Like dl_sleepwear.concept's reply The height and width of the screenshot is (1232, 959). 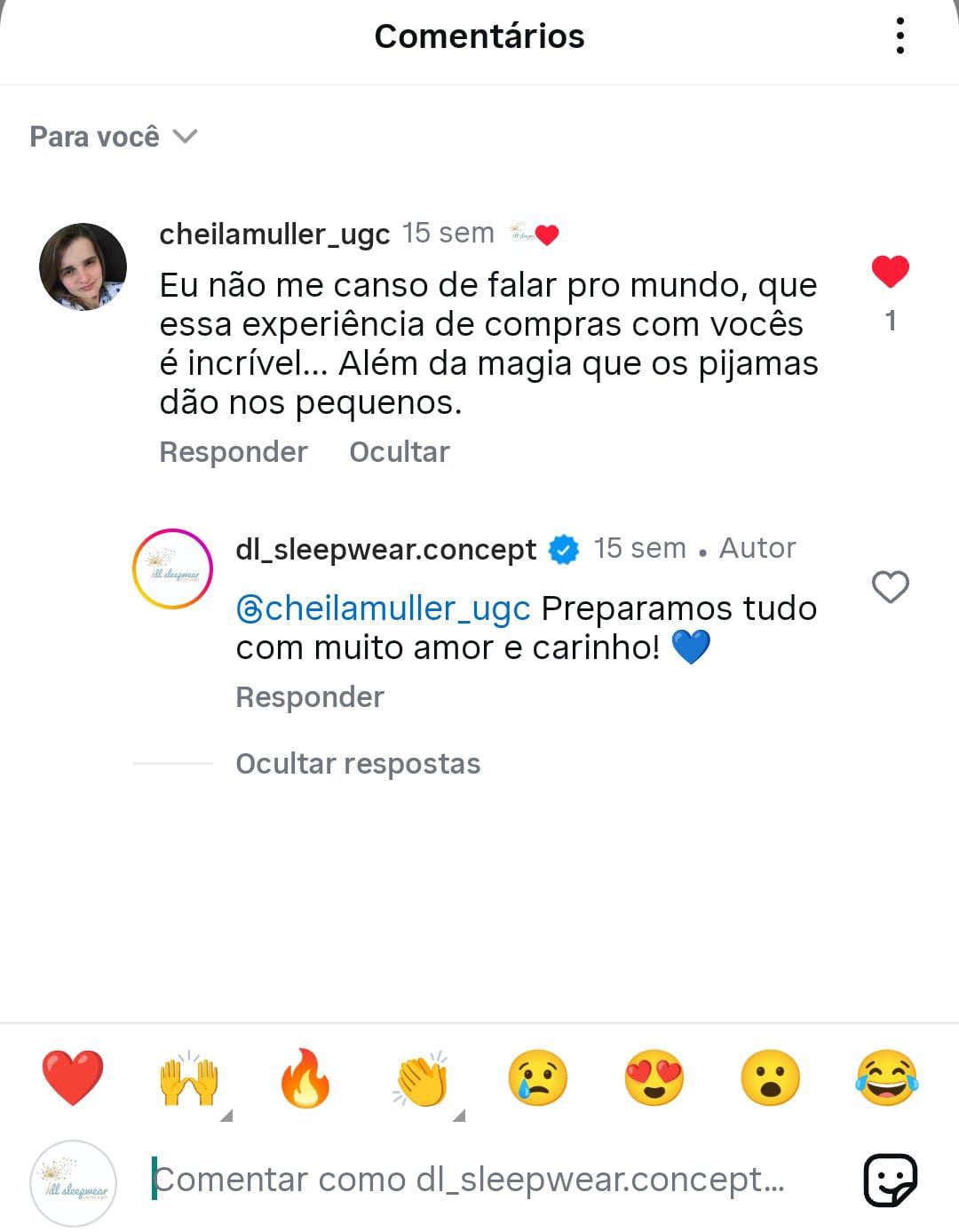[x=891, y=587]
